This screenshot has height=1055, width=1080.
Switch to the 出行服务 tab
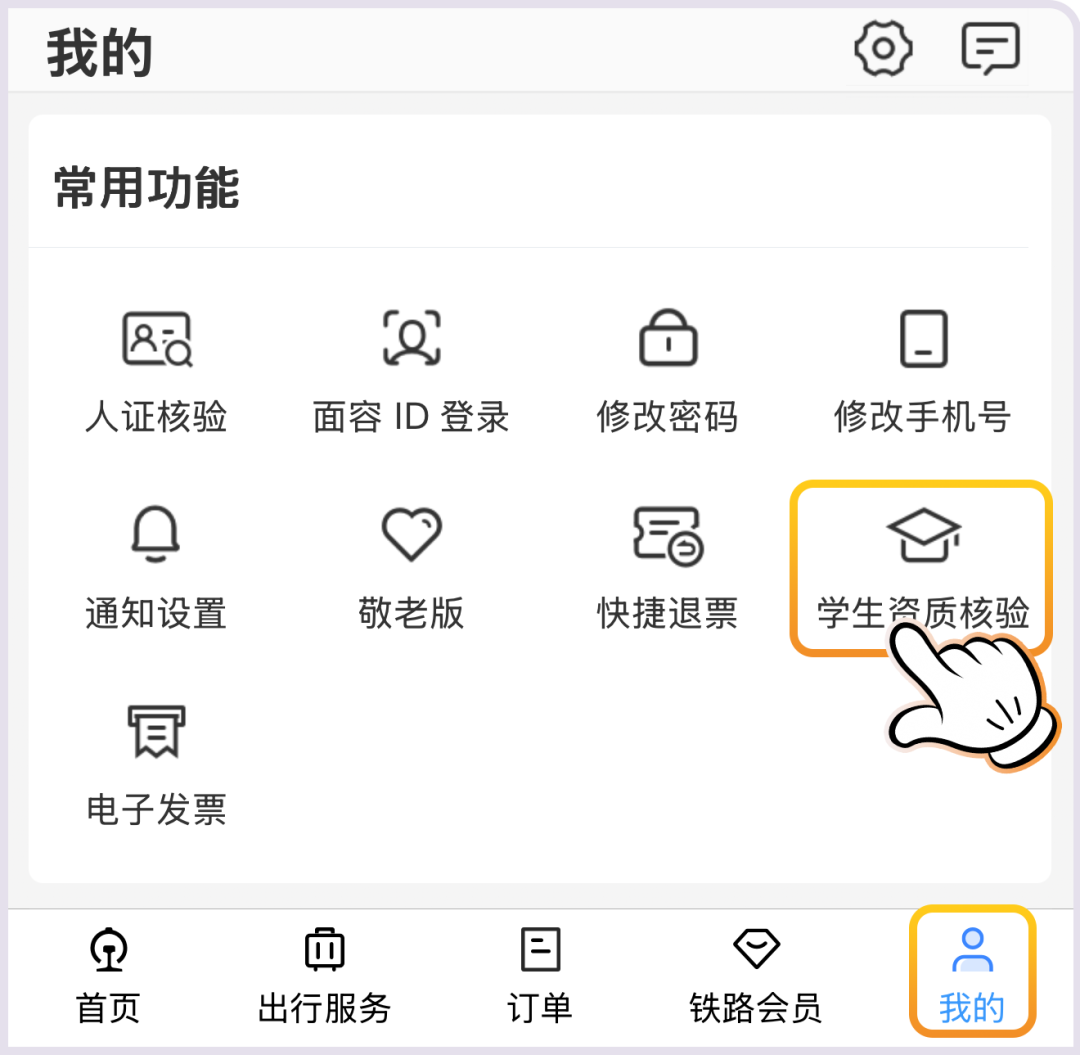324,977
